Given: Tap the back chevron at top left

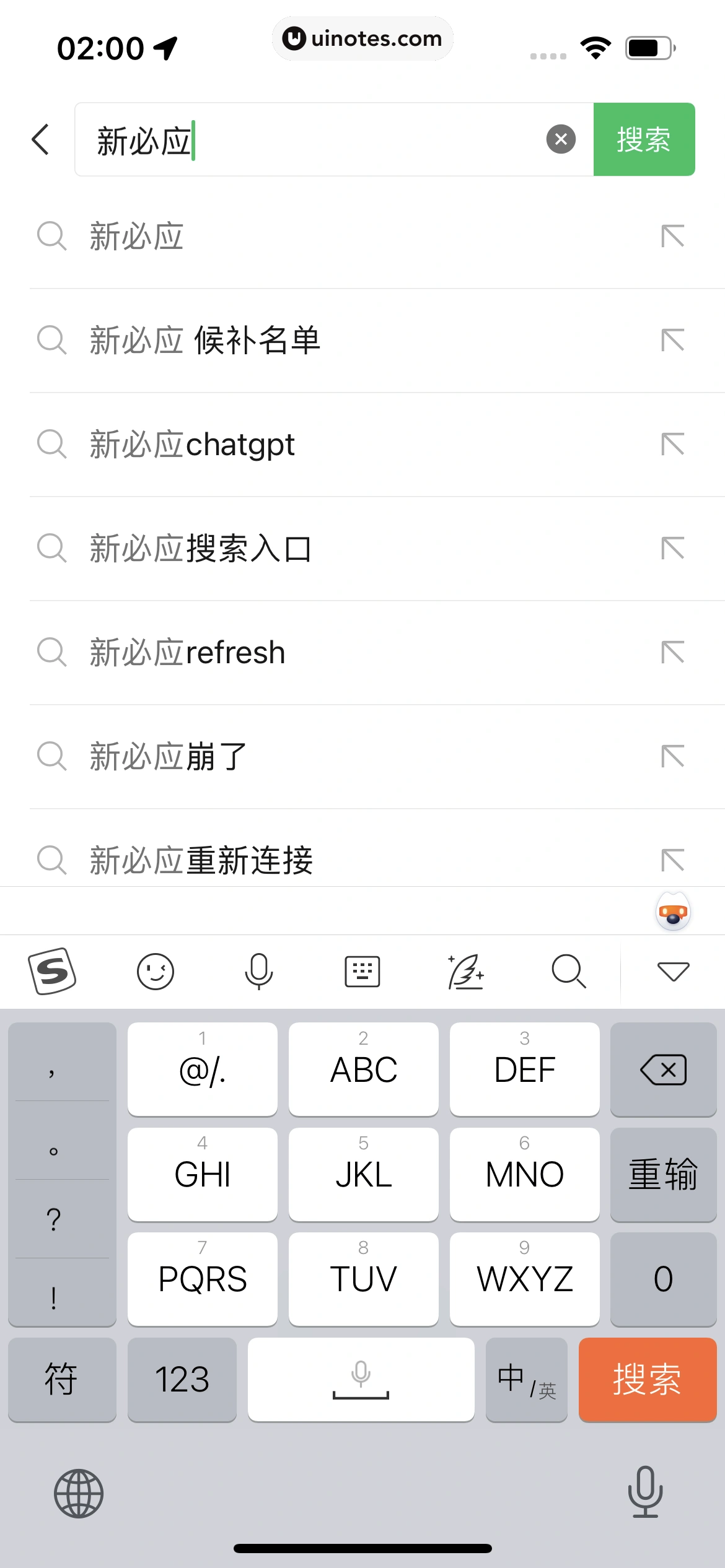Looking at the screenshot, I should [40, 140].
